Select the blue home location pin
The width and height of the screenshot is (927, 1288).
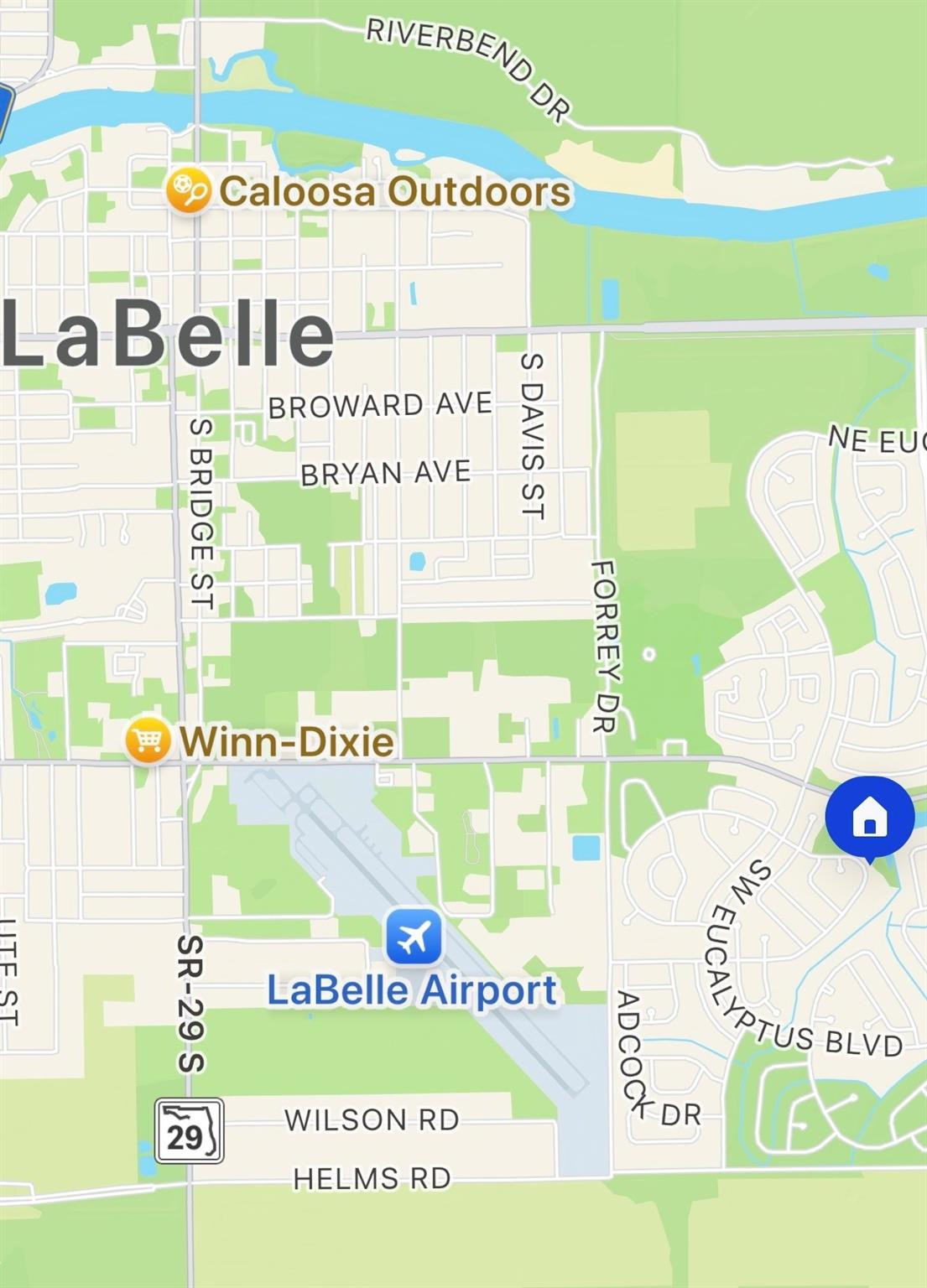(871, 817)
